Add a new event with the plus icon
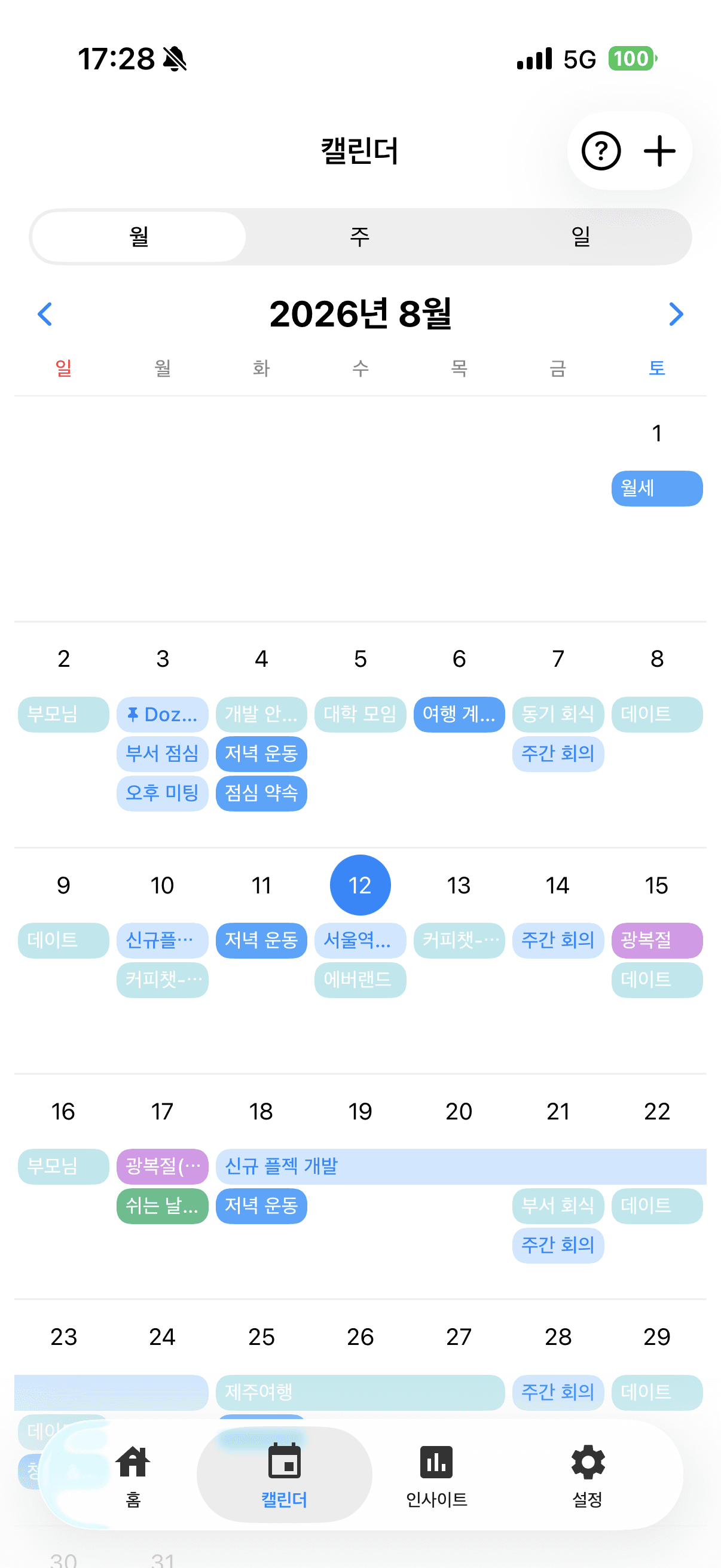 coord(659,151)
